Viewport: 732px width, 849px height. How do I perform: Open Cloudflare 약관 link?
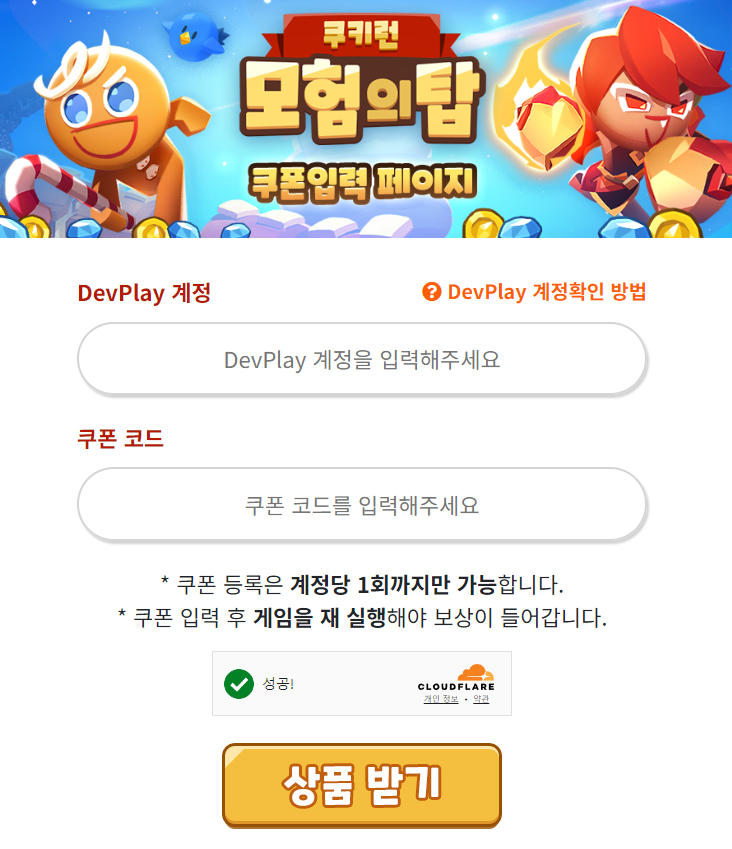point(481,699)
